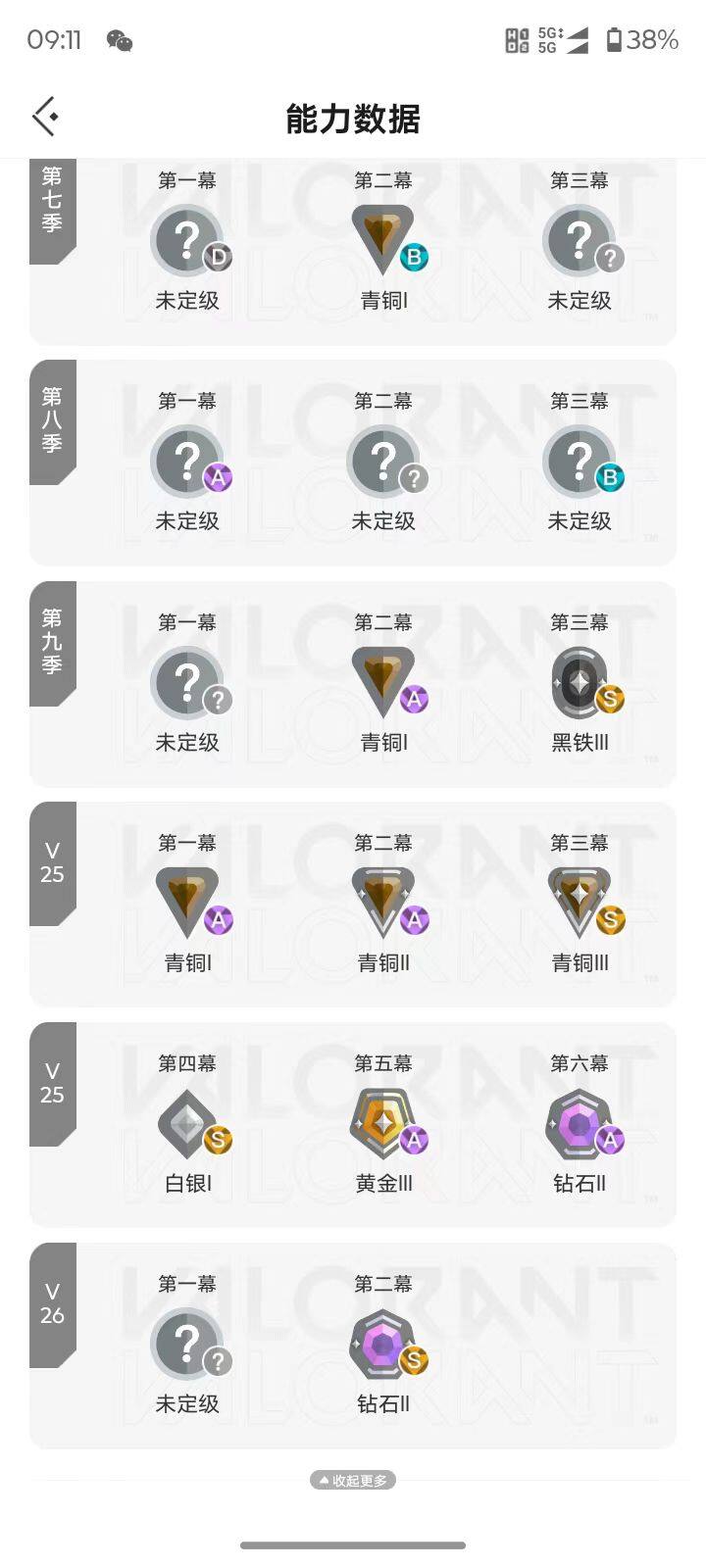Click the 'A' grade medal on 黄金III
Screen dimensions: 706x1568
pos(415,1142)
